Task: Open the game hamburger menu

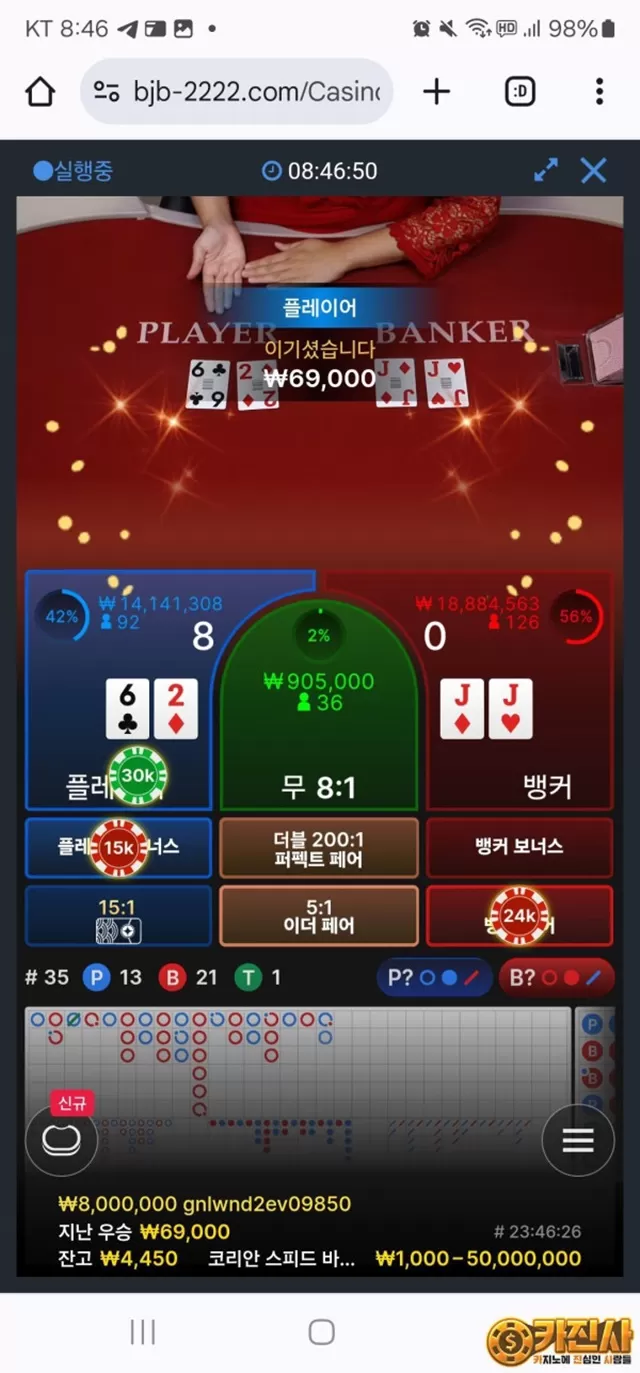Action: [578, 1141]
